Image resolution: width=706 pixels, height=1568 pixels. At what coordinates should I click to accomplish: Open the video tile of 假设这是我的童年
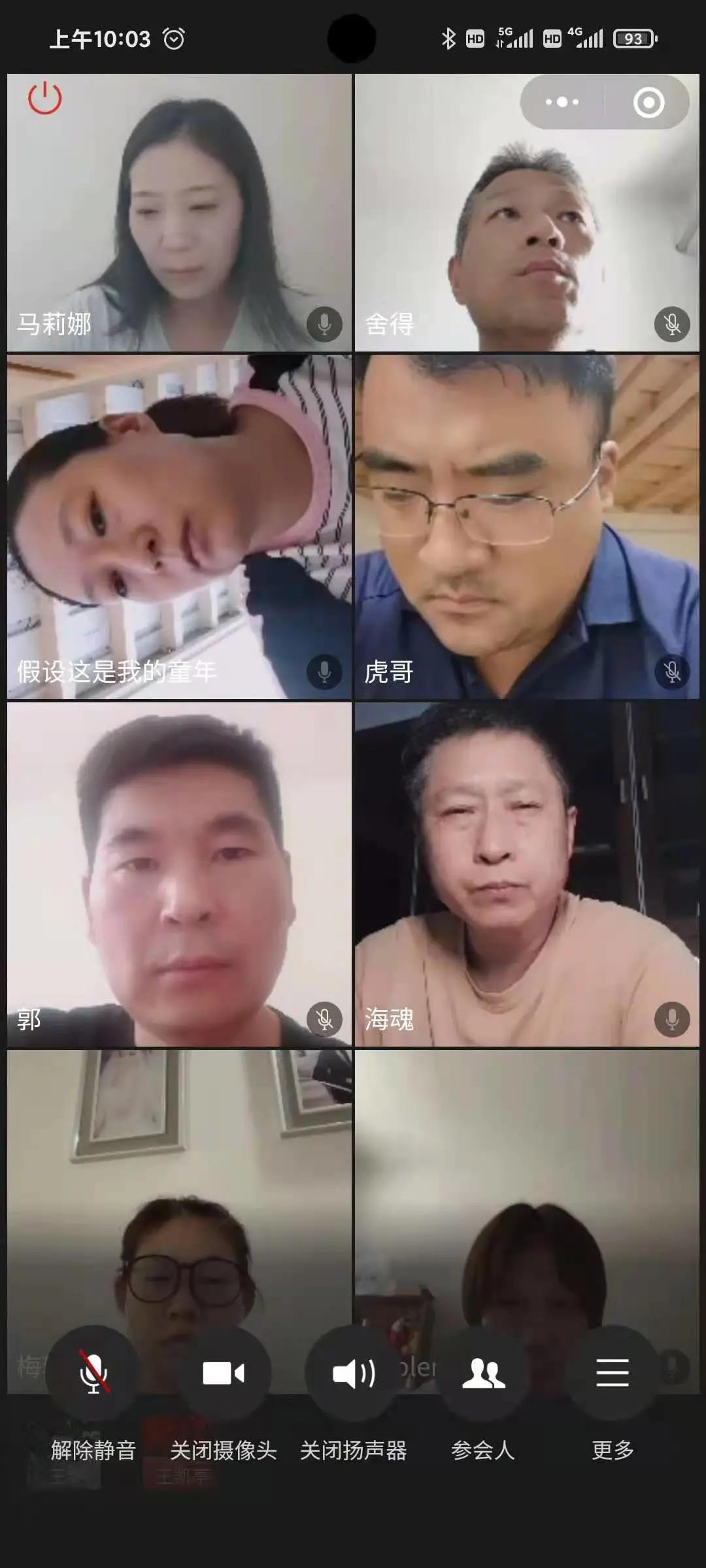[179, 527]
